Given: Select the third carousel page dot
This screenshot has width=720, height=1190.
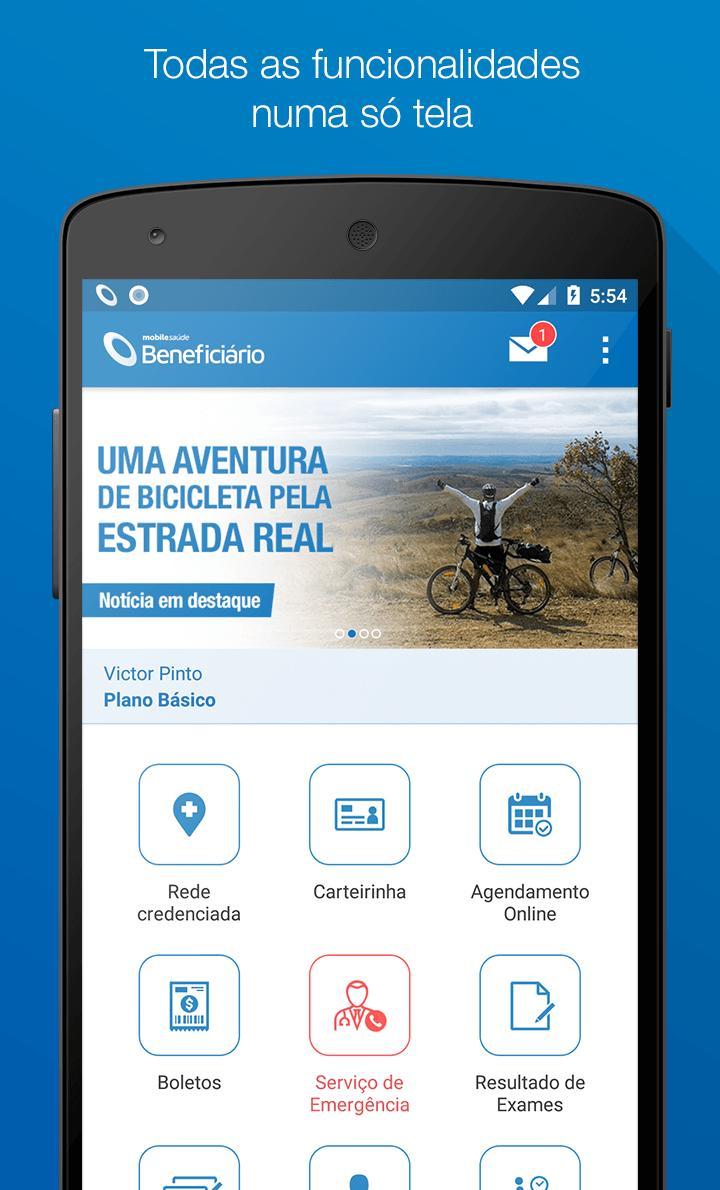Looking at the screenshot, I should coord(362,632).
